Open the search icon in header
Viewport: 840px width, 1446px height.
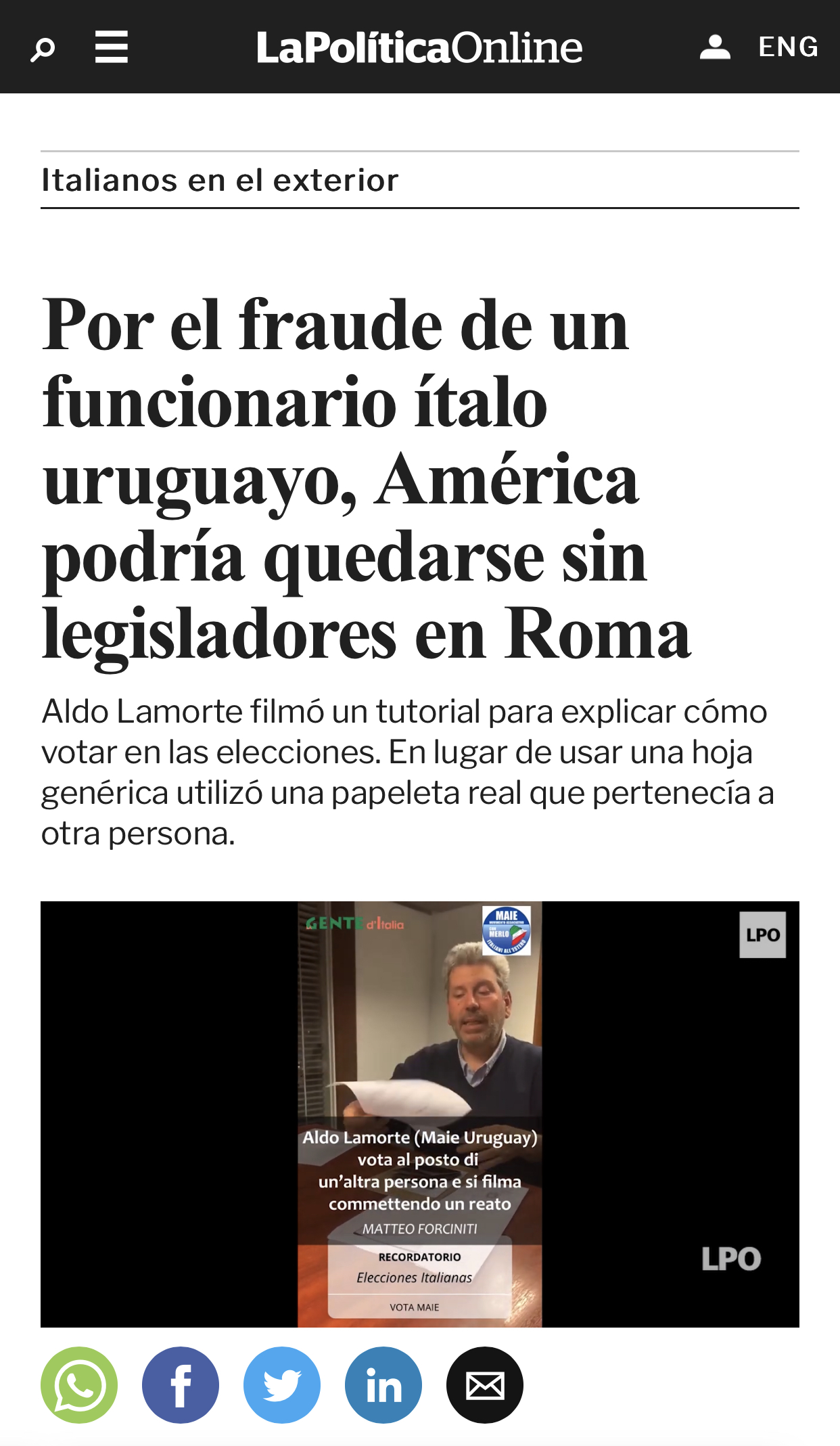[x=43, y=49]
